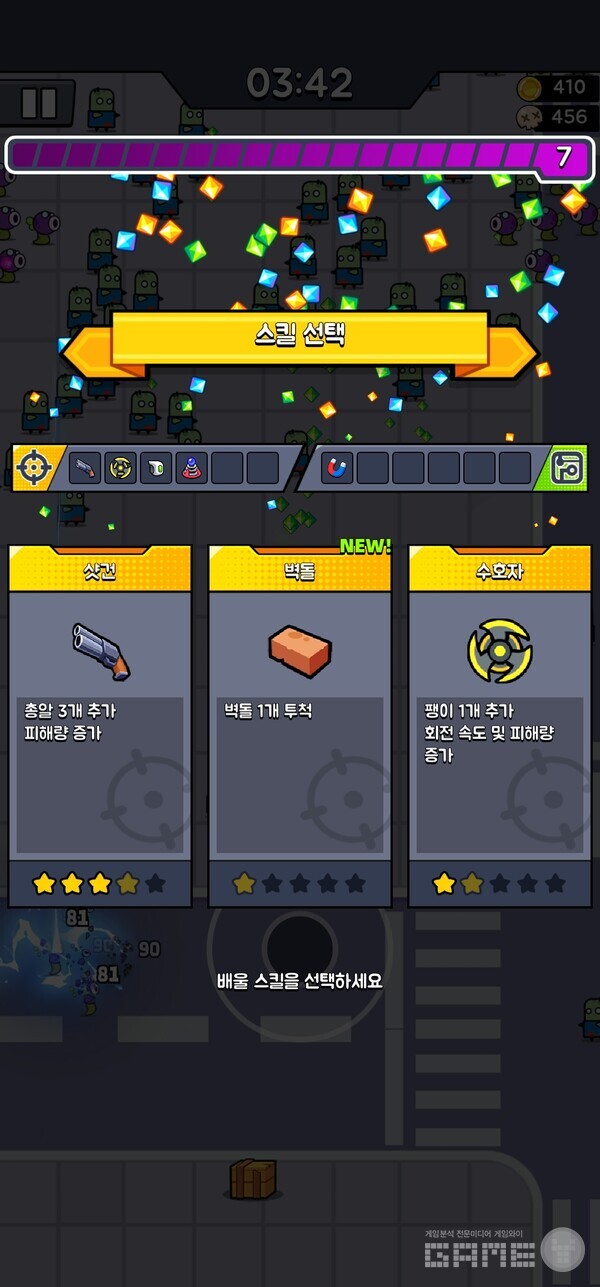Choose the new 벽돌 brick skill card
600x1287 pixels.
(x=300, y=725)
